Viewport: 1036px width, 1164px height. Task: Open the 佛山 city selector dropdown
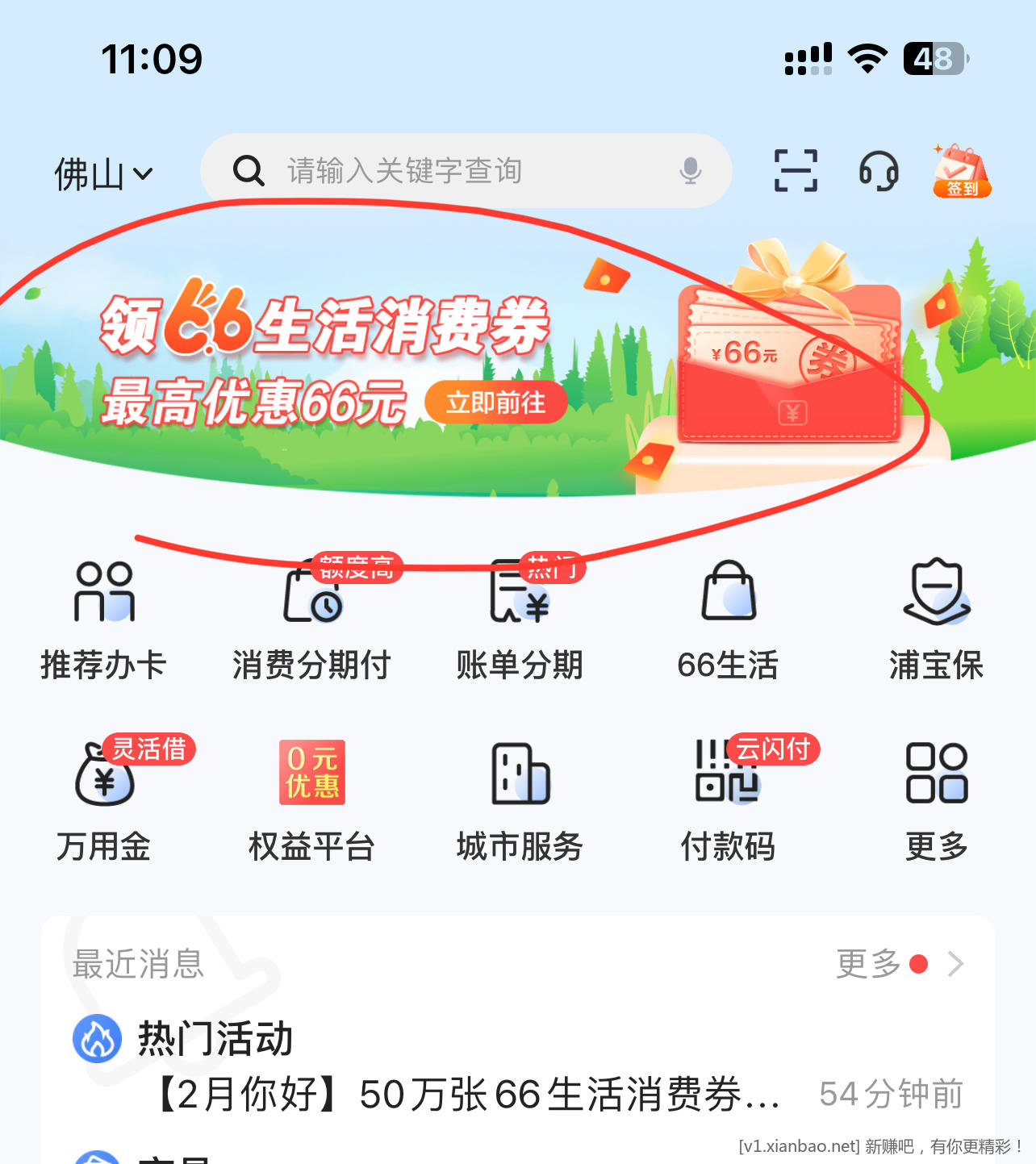(x=102, y=173)
